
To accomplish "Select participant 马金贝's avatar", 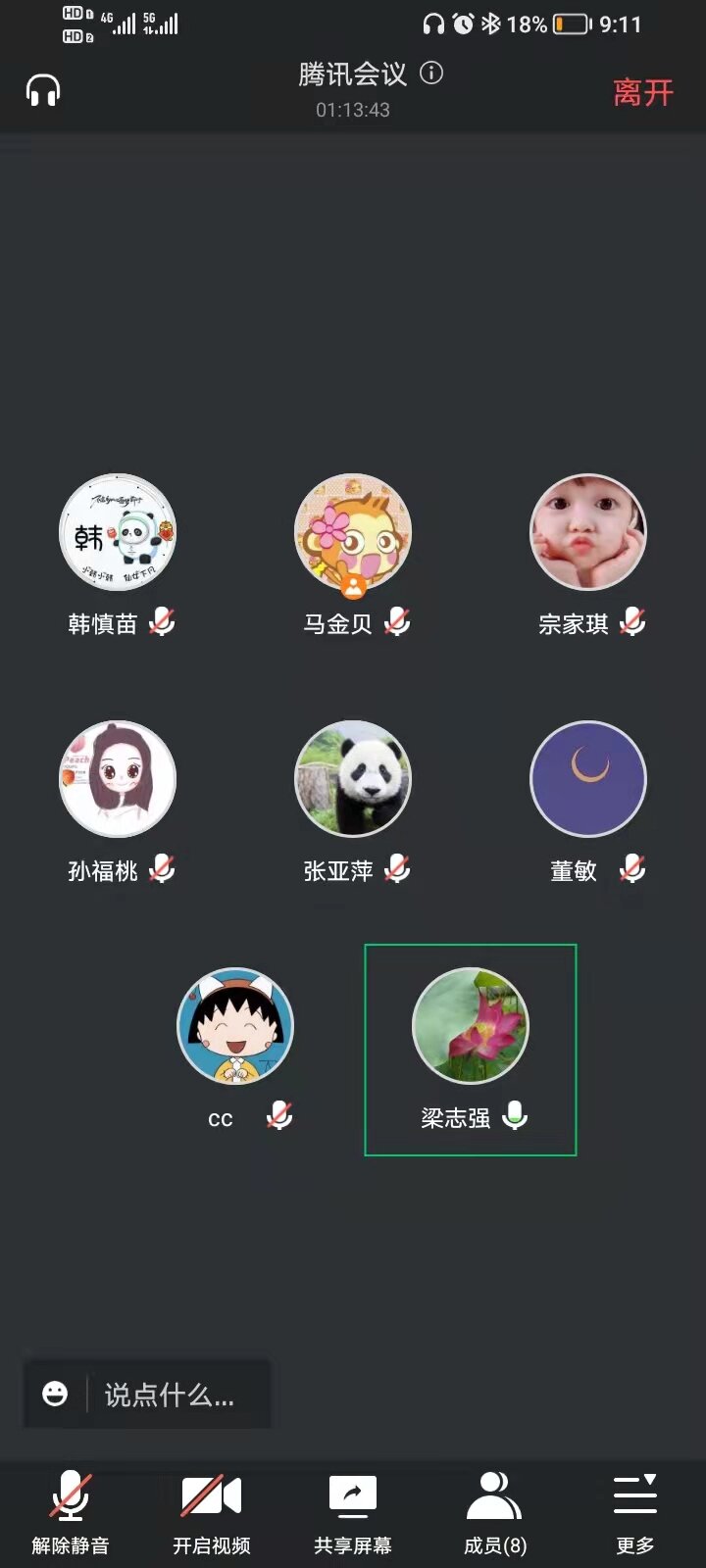I will click(x=353, y=533).
